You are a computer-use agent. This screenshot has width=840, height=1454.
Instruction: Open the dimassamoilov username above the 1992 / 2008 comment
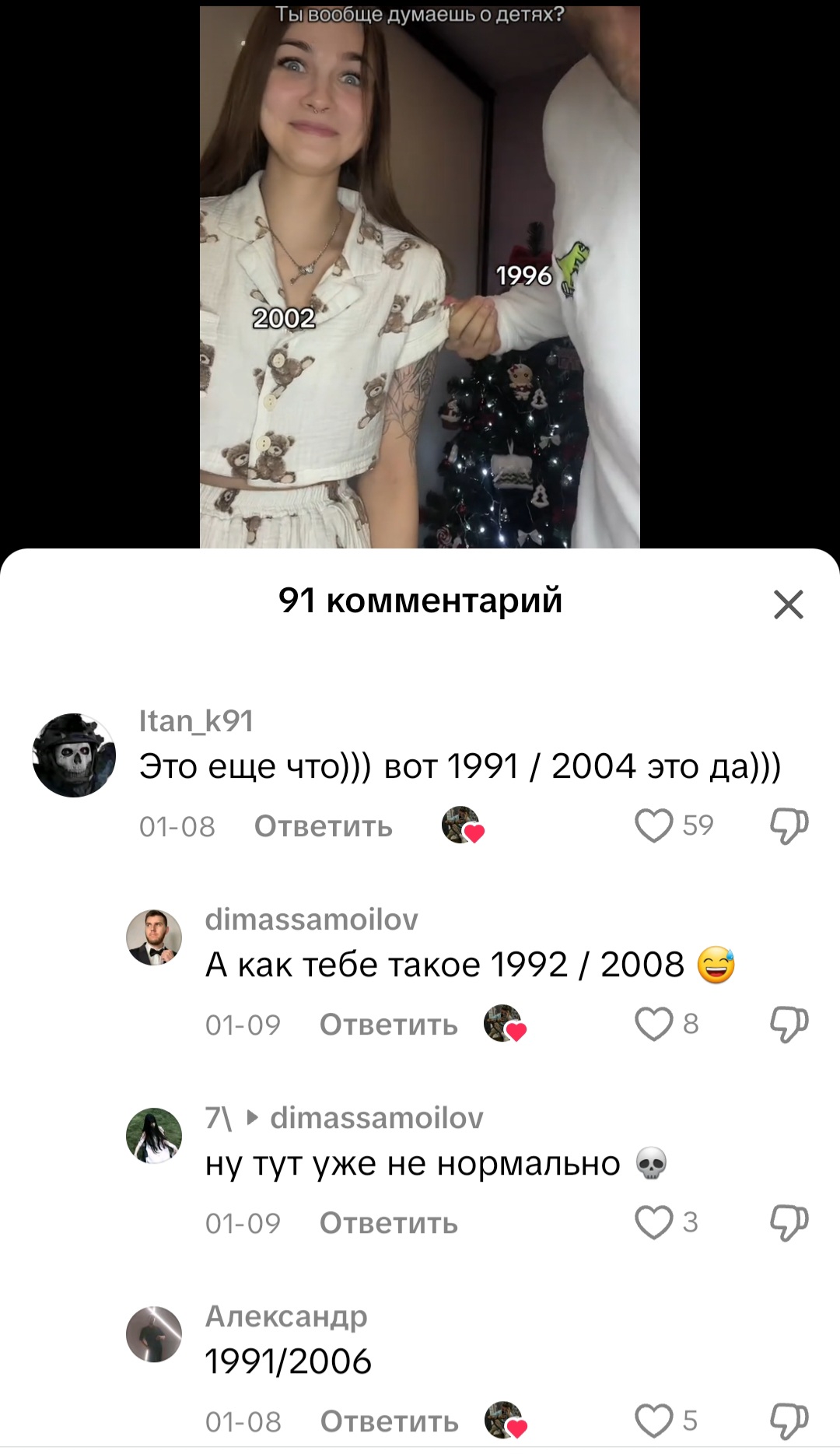click(x=311, y=920)
